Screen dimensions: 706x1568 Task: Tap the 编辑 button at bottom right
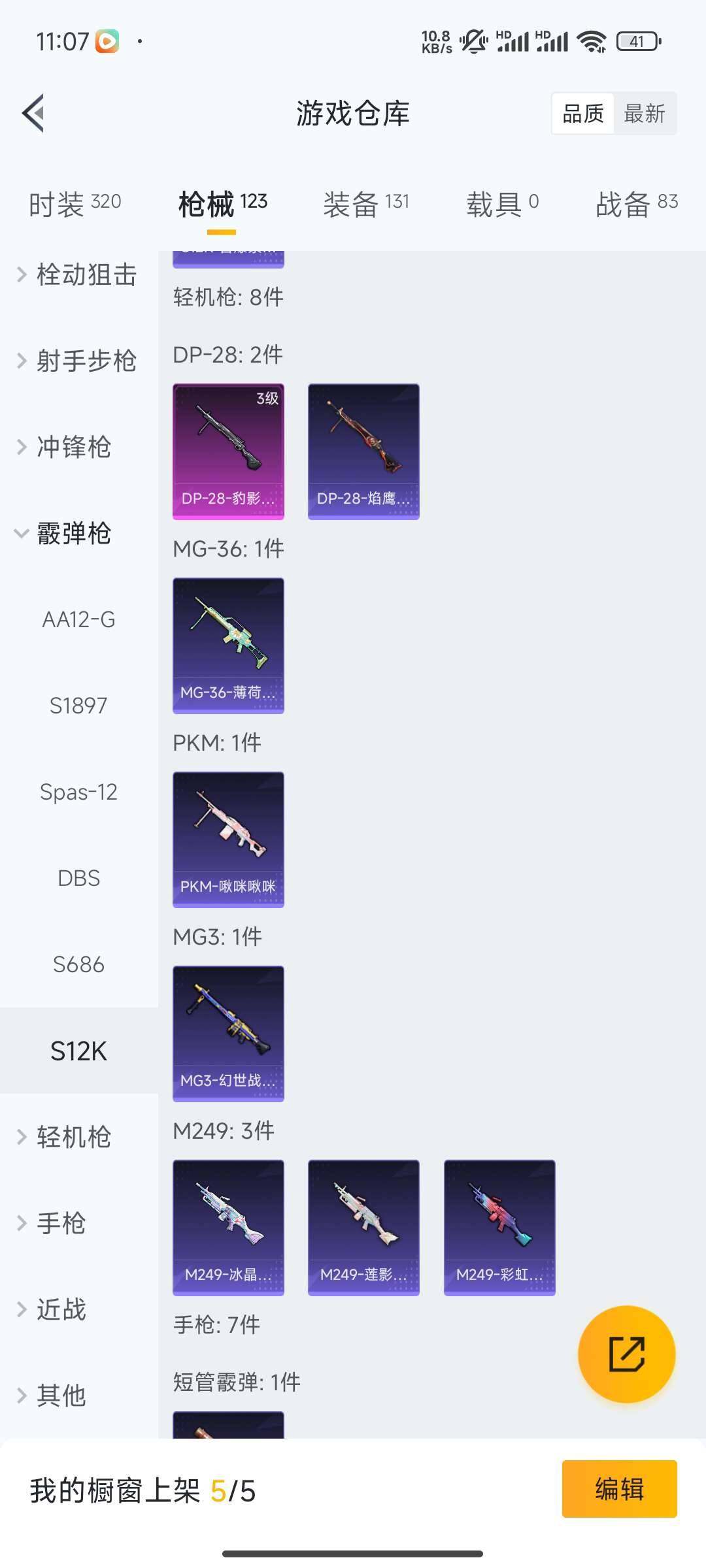coord(620,1491)
